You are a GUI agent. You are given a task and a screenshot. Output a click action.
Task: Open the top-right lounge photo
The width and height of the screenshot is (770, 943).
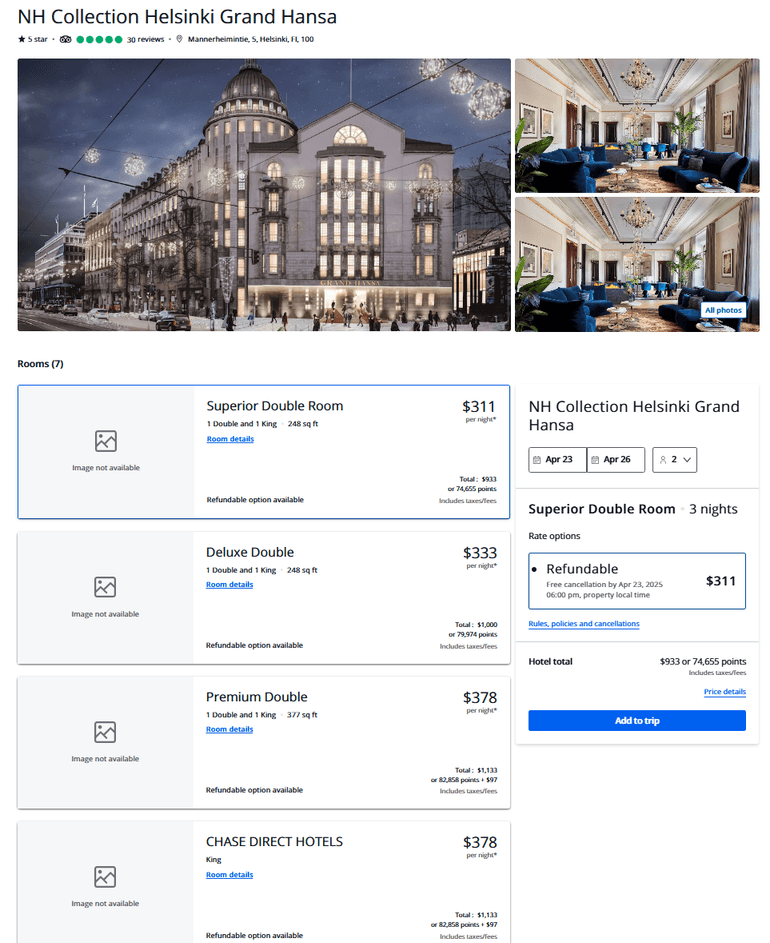click(x=637, y=125)
